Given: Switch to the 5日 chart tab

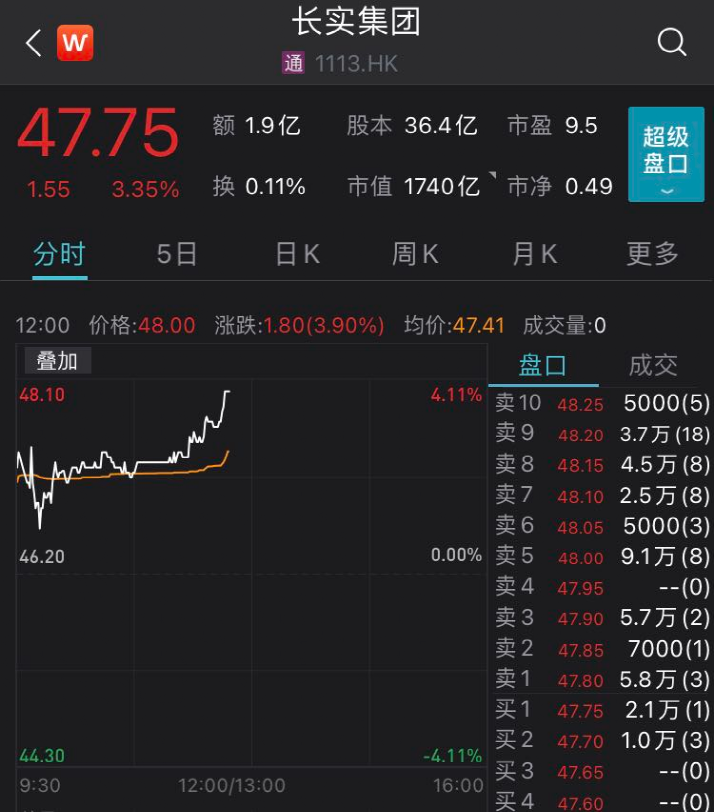Looking at the screenshot, I should [x=177, y=254].
